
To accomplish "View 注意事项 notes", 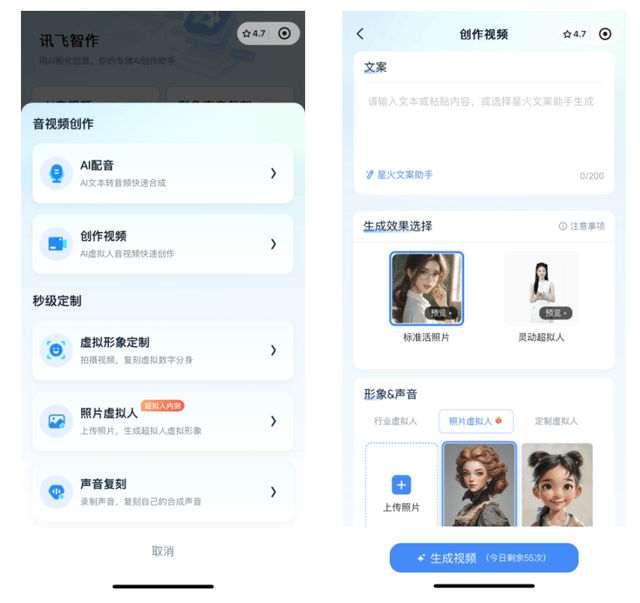I will [581, 226].
